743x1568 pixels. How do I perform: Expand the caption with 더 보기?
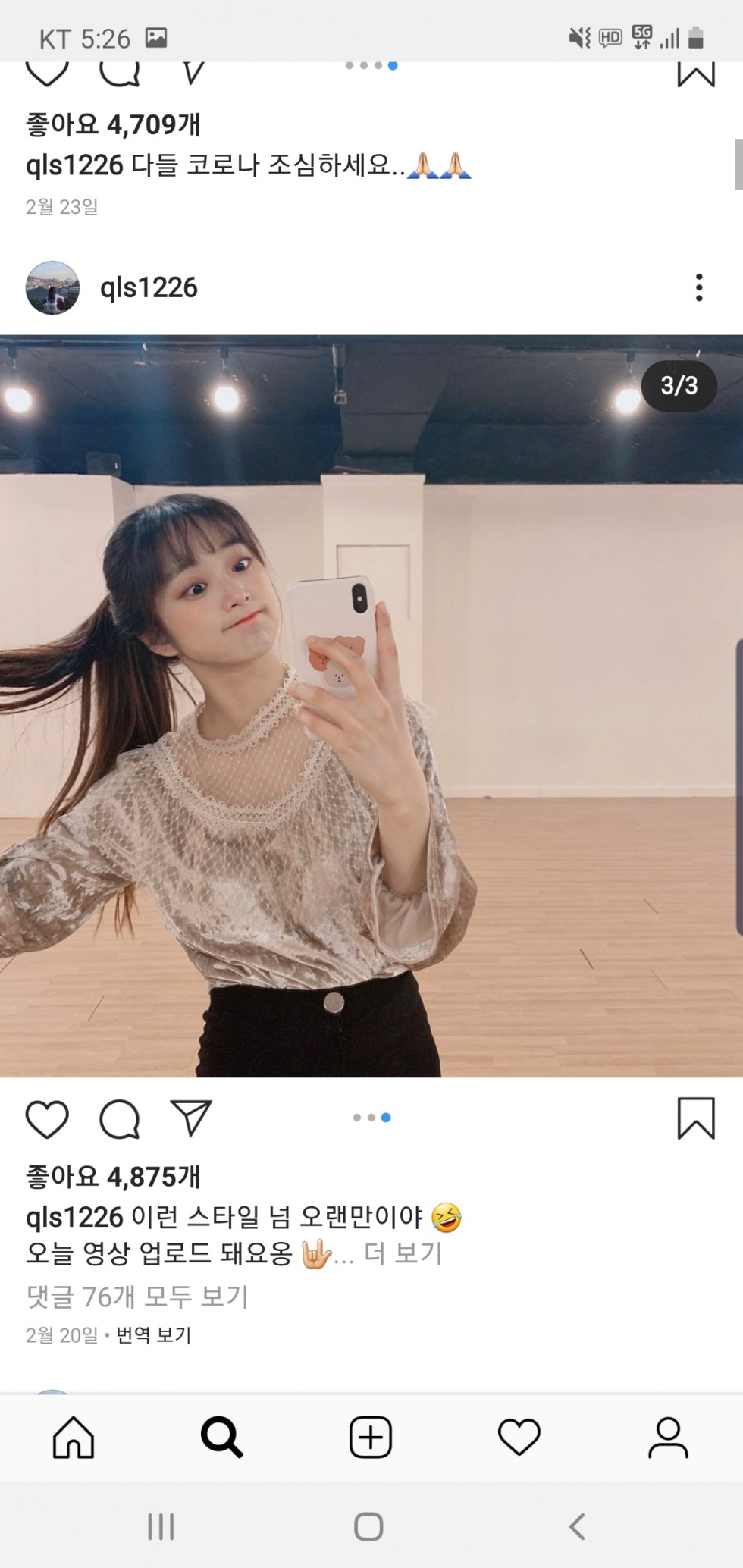403,1253
